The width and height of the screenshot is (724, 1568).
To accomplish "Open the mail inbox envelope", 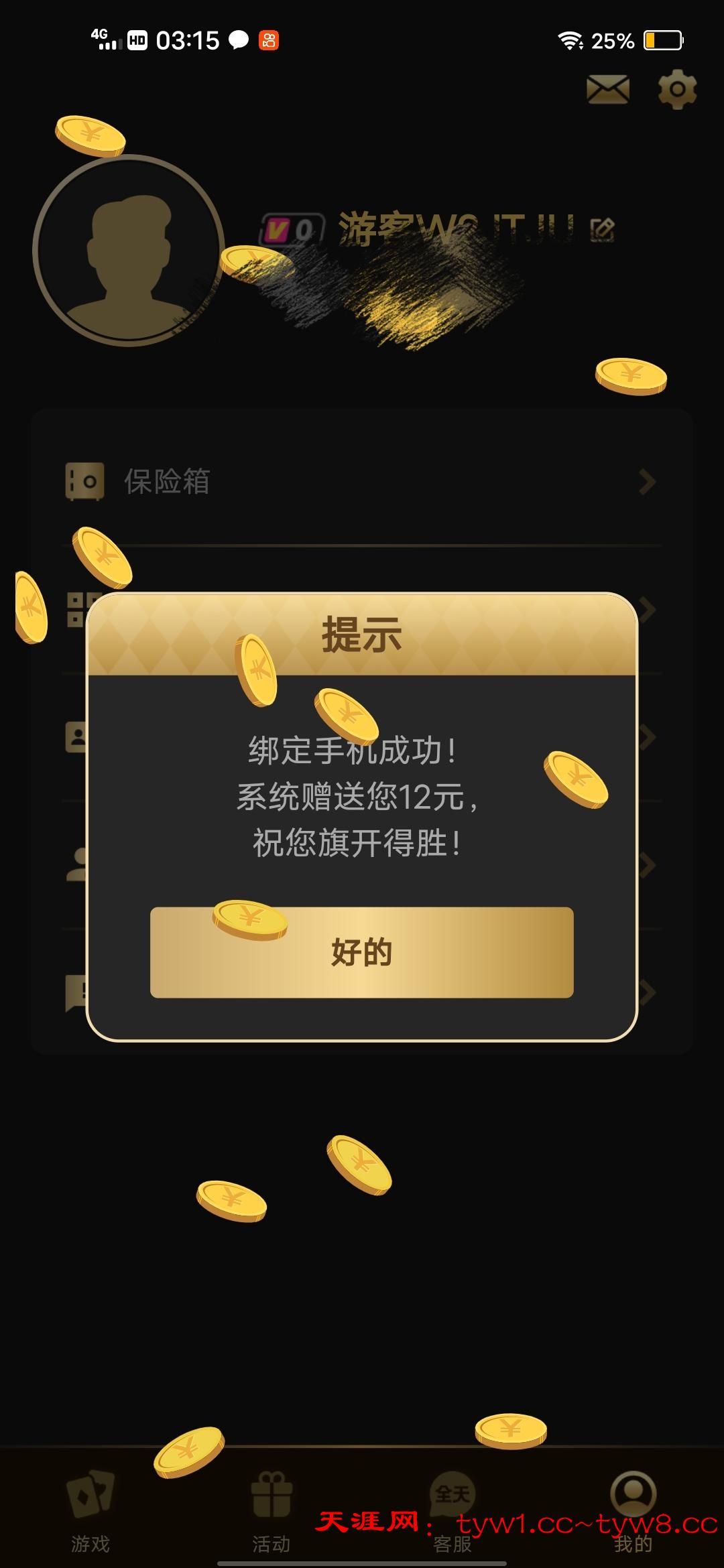I will point(607,89).
